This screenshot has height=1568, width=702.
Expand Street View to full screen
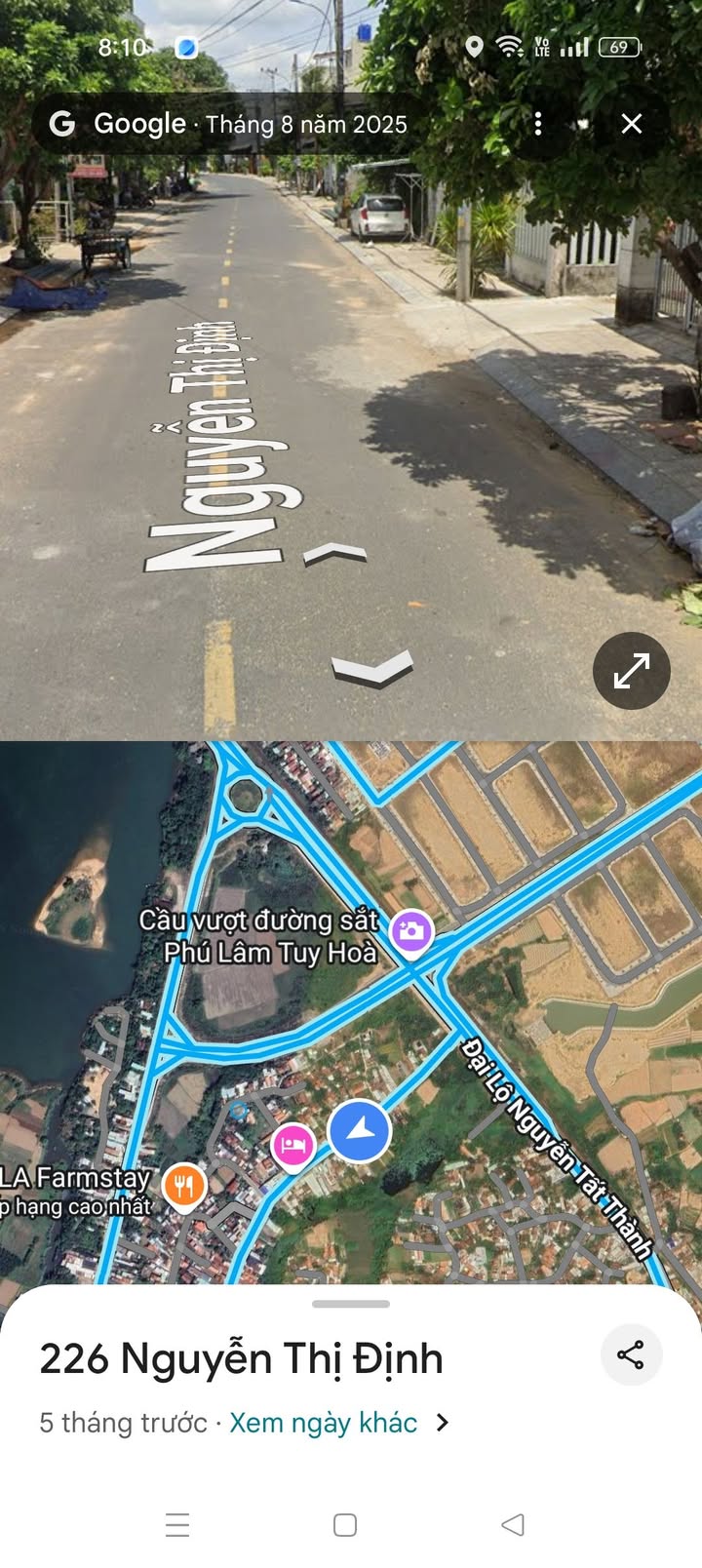click(631, 671)
